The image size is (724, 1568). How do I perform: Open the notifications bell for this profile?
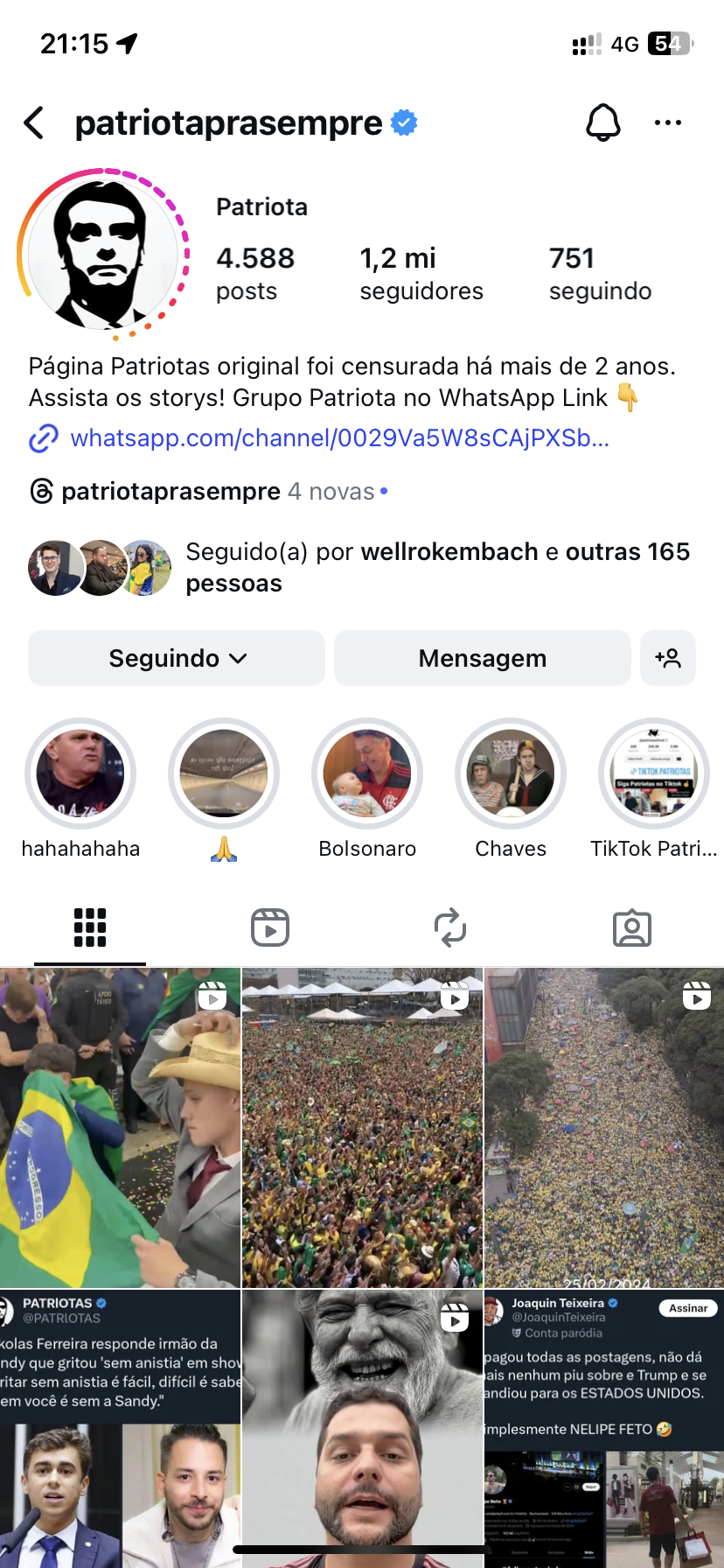click(x=602, y=123)
